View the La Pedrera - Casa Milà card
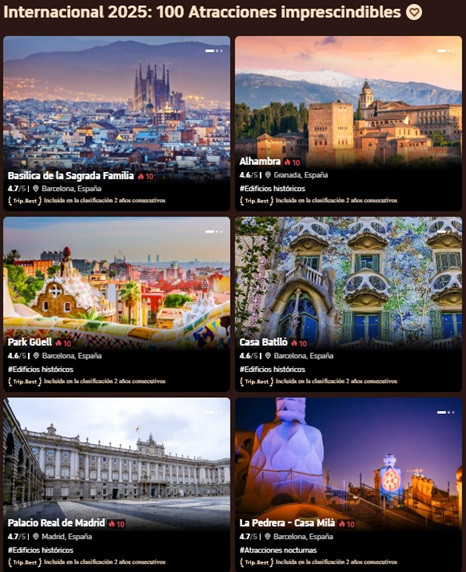Screen dimensions: 466x572 (348, 485)
